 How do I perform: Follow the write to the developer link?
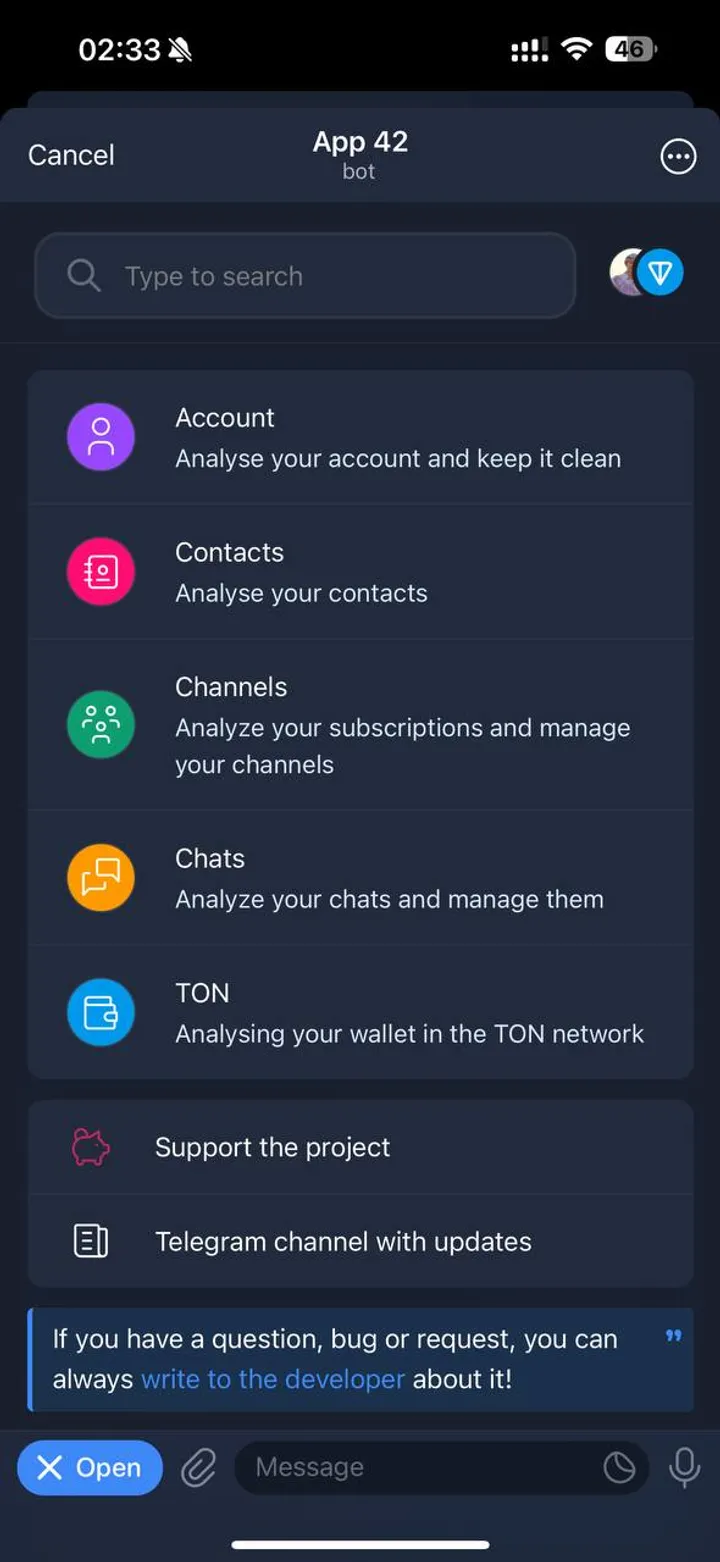pos(272,1379)
